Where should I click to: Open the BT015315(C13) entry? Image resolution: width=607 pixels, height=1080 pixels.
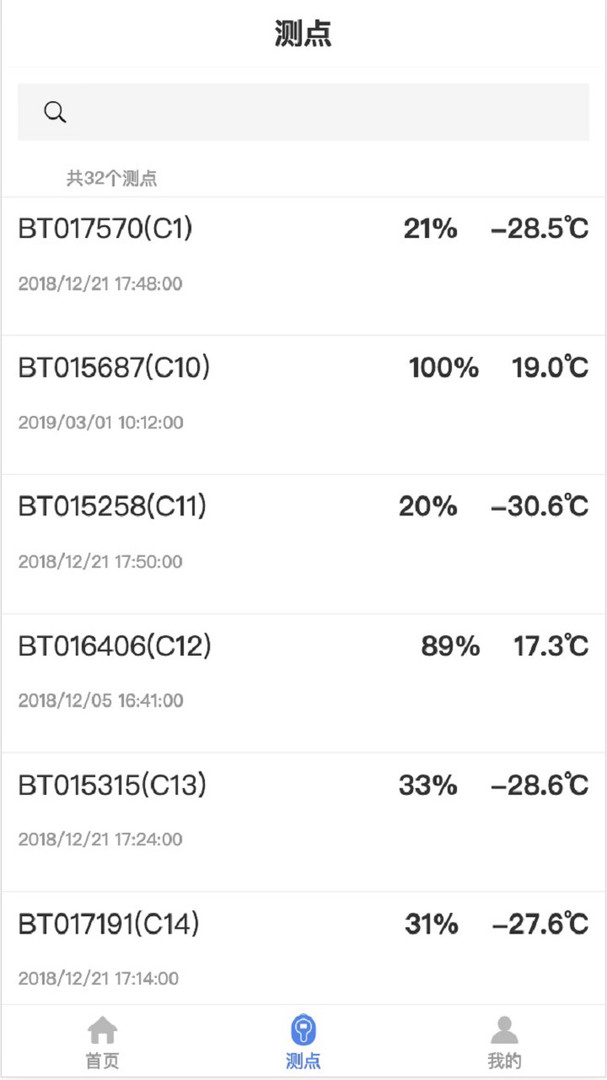(x=303, y=812)
